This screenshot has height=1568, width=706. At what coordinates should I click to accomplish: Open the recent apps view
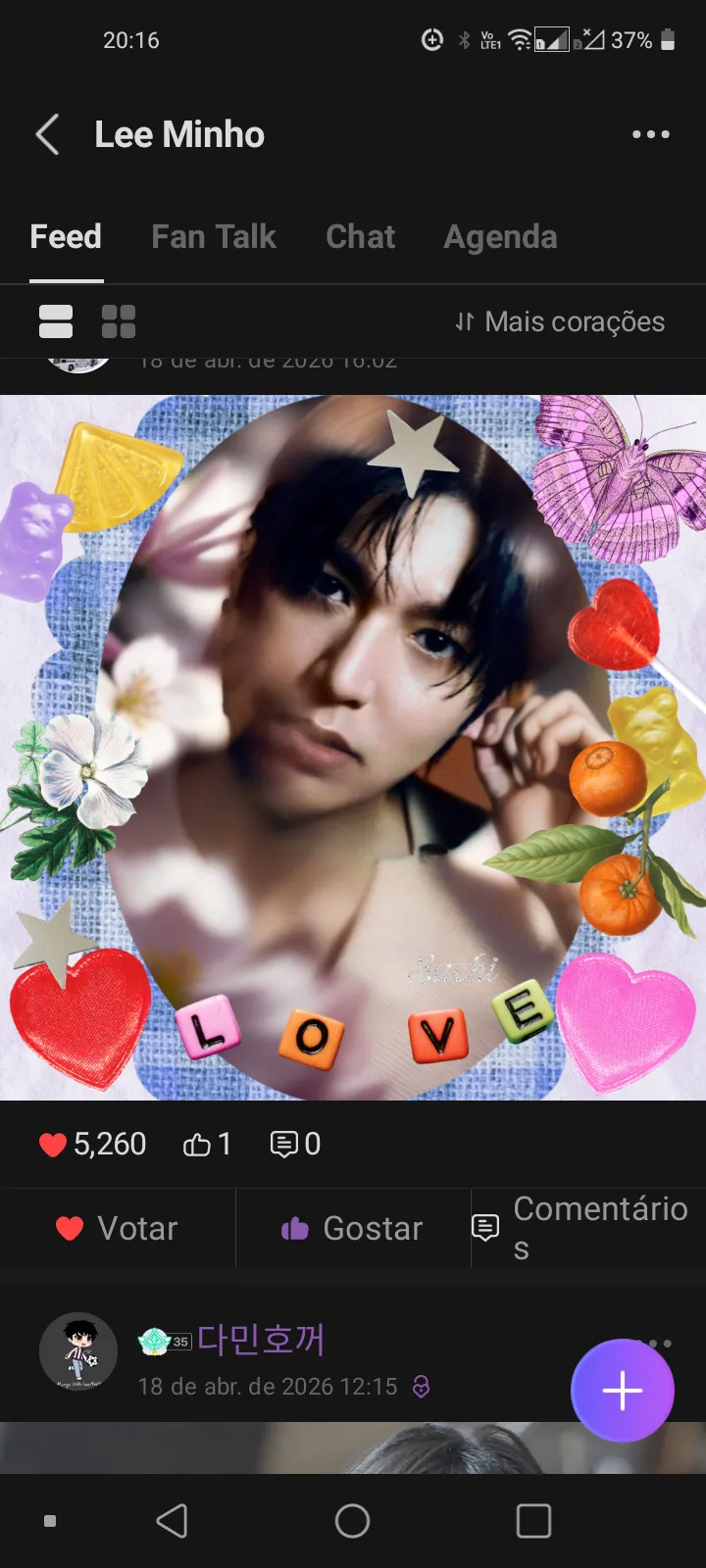533,1521
